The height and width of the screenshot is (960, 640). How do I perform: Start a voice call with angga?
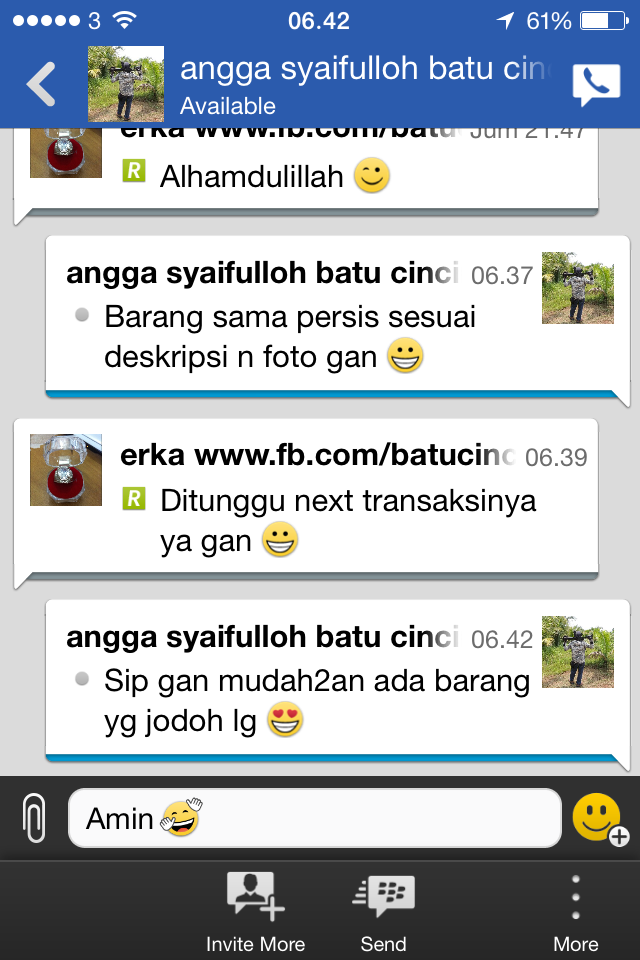coord(596,86)
